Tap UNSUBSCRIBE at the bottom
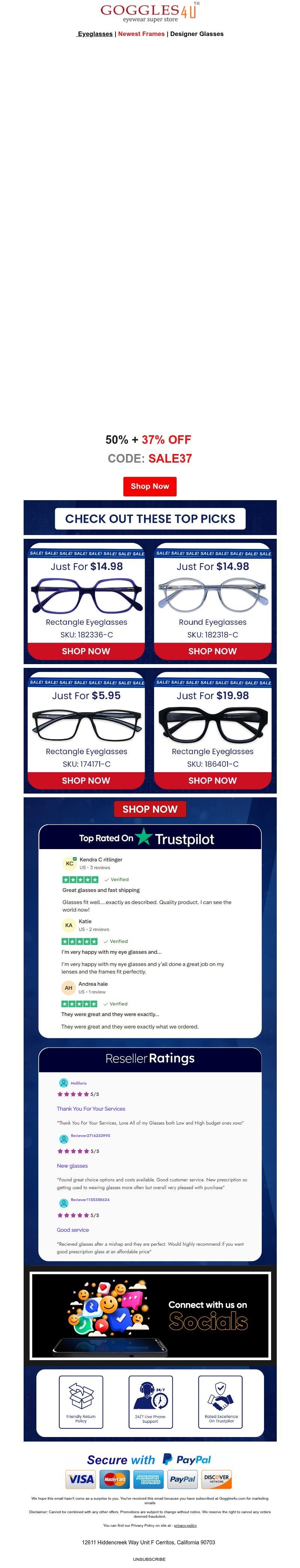 tap(150, 1559)
